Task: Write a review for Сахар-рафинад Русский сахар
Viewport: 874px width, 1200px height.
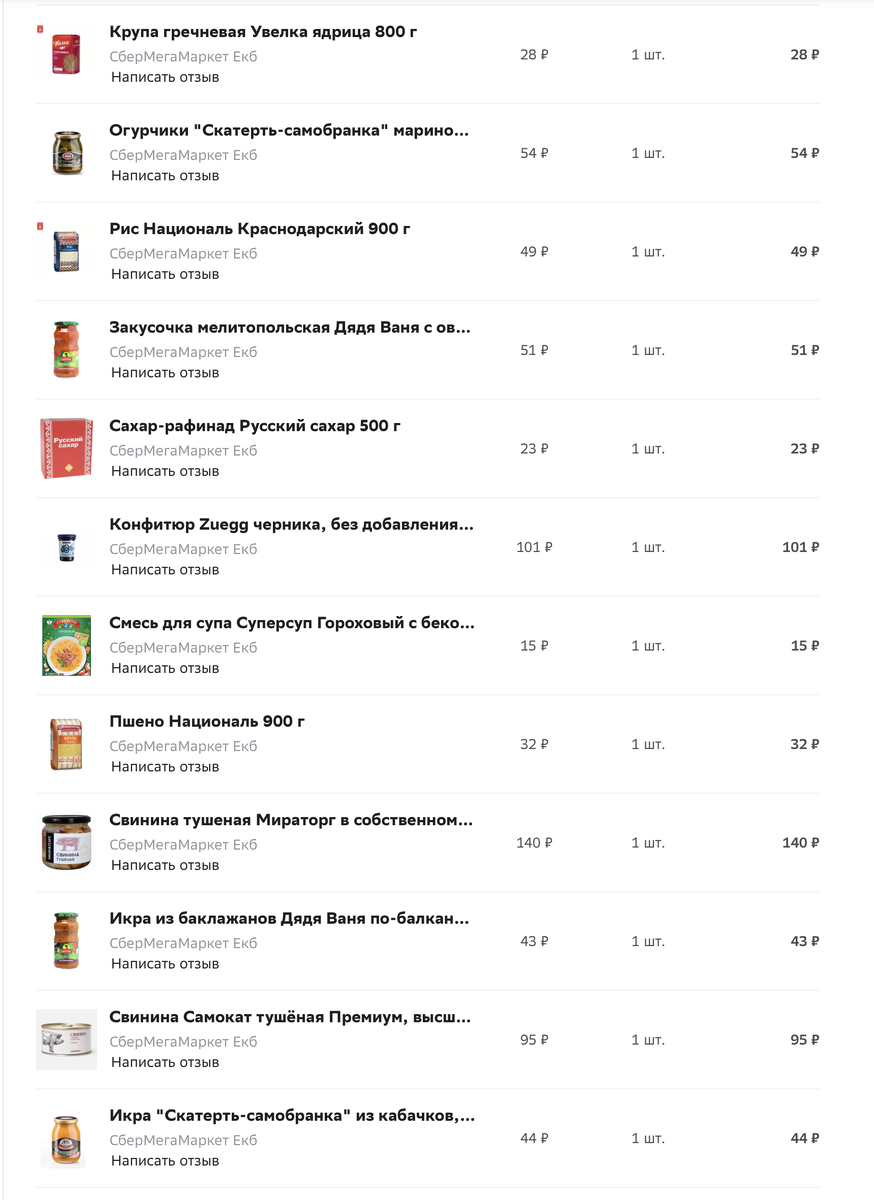Action: click(165, 471)
